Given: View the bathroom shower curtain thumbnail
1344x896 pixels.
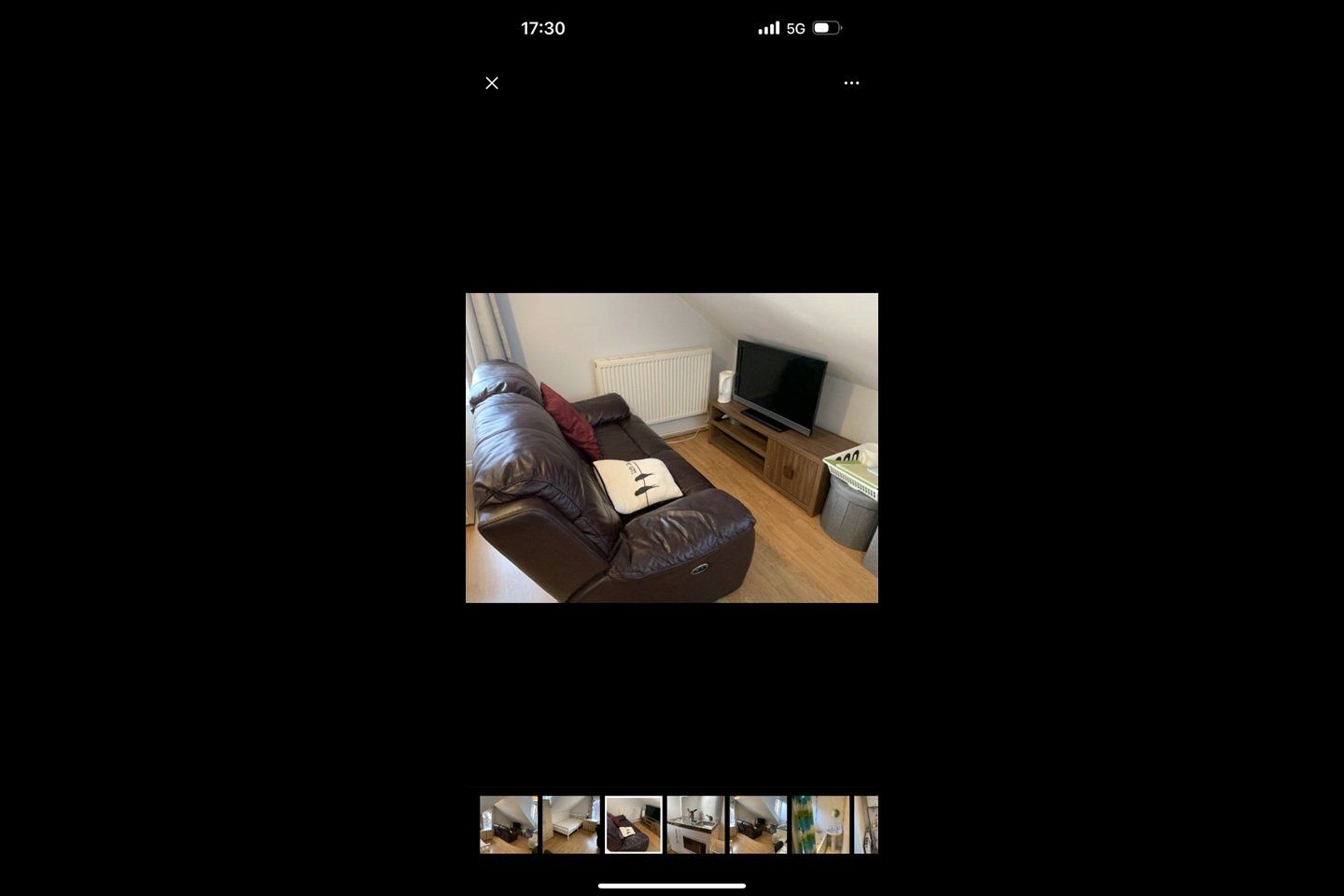Looking at the screenshot, I should pos(820,824).
